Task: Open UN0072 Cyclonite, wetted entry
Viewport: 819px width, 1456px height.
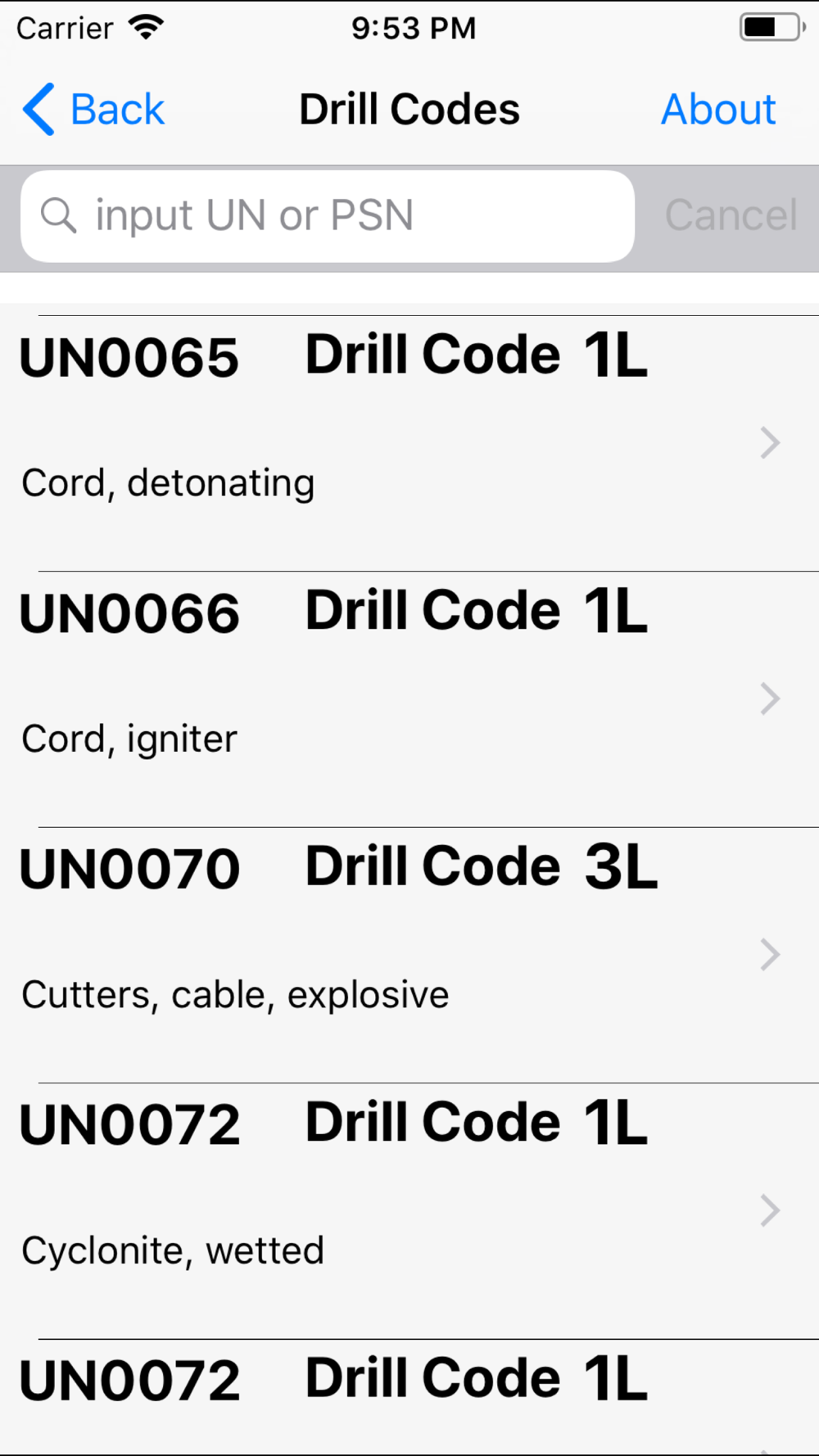Action: [409, 1210]
